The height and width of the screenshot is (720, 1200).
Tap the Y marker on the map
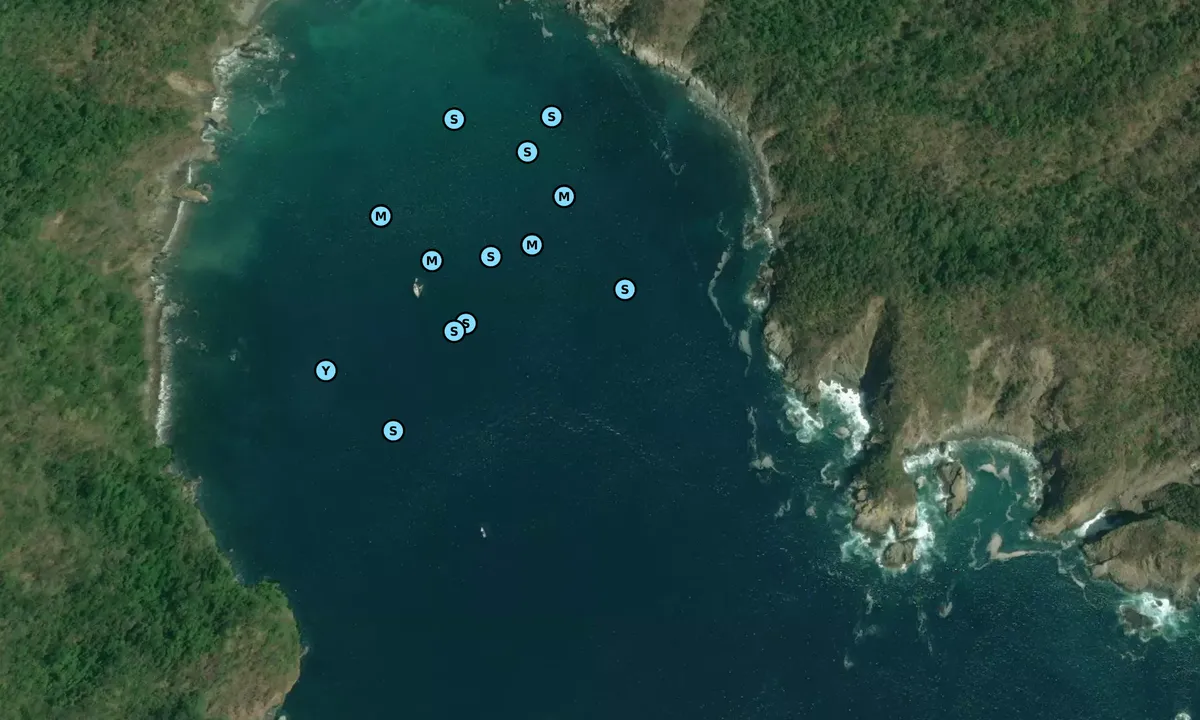point(326,371)
